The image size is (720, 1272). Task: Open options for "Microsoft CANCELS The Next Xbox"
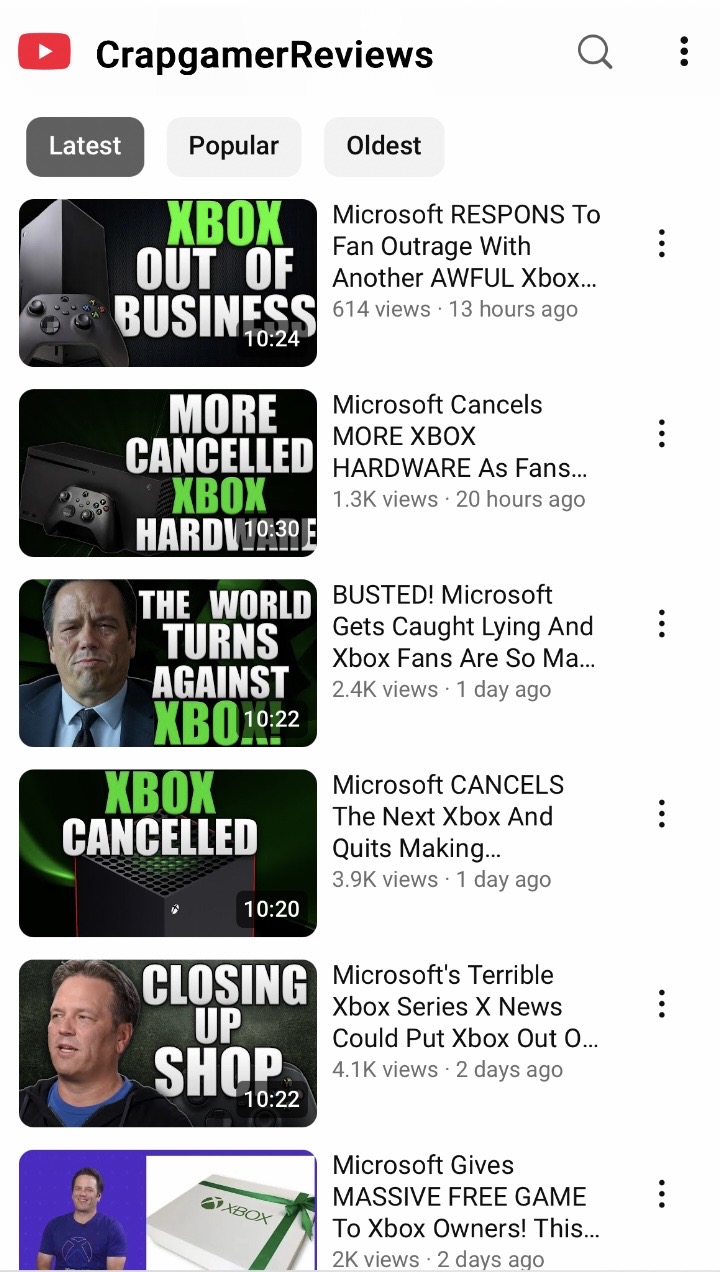(661, 813)
